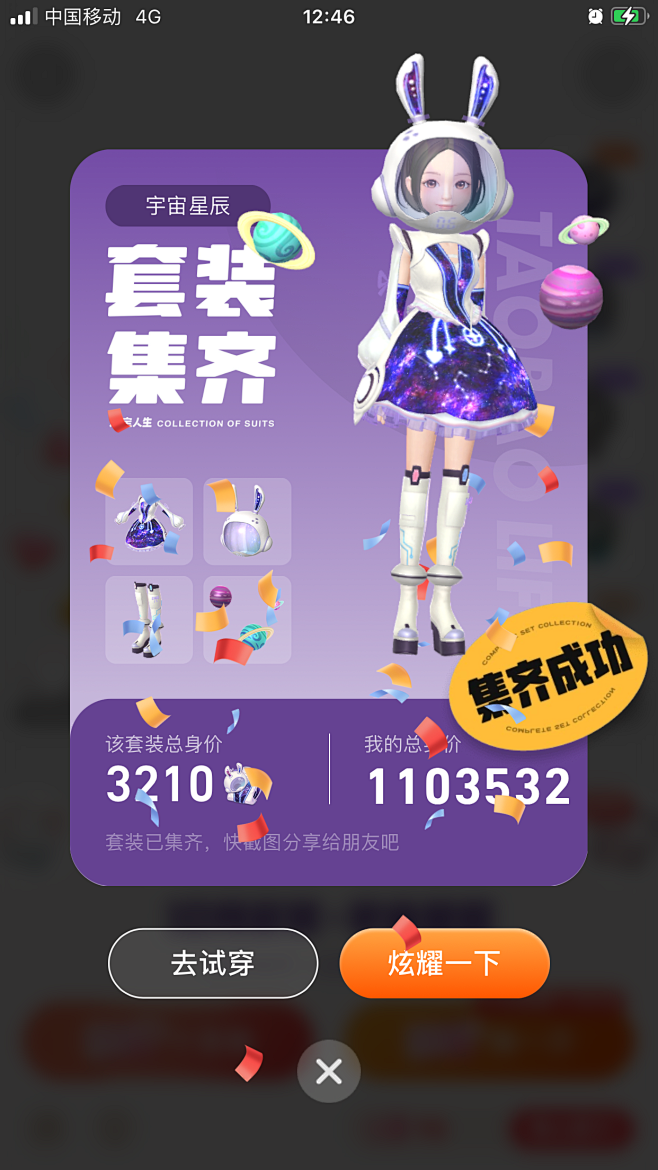Dismiss the suit collection popup
This screenshot has width=658, height=1170.
328,1072
